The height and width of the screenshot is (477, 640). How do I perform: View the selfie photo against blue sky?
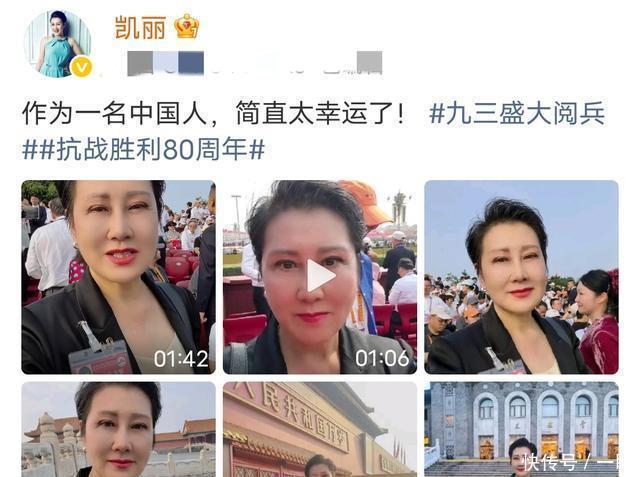(521, 277)
